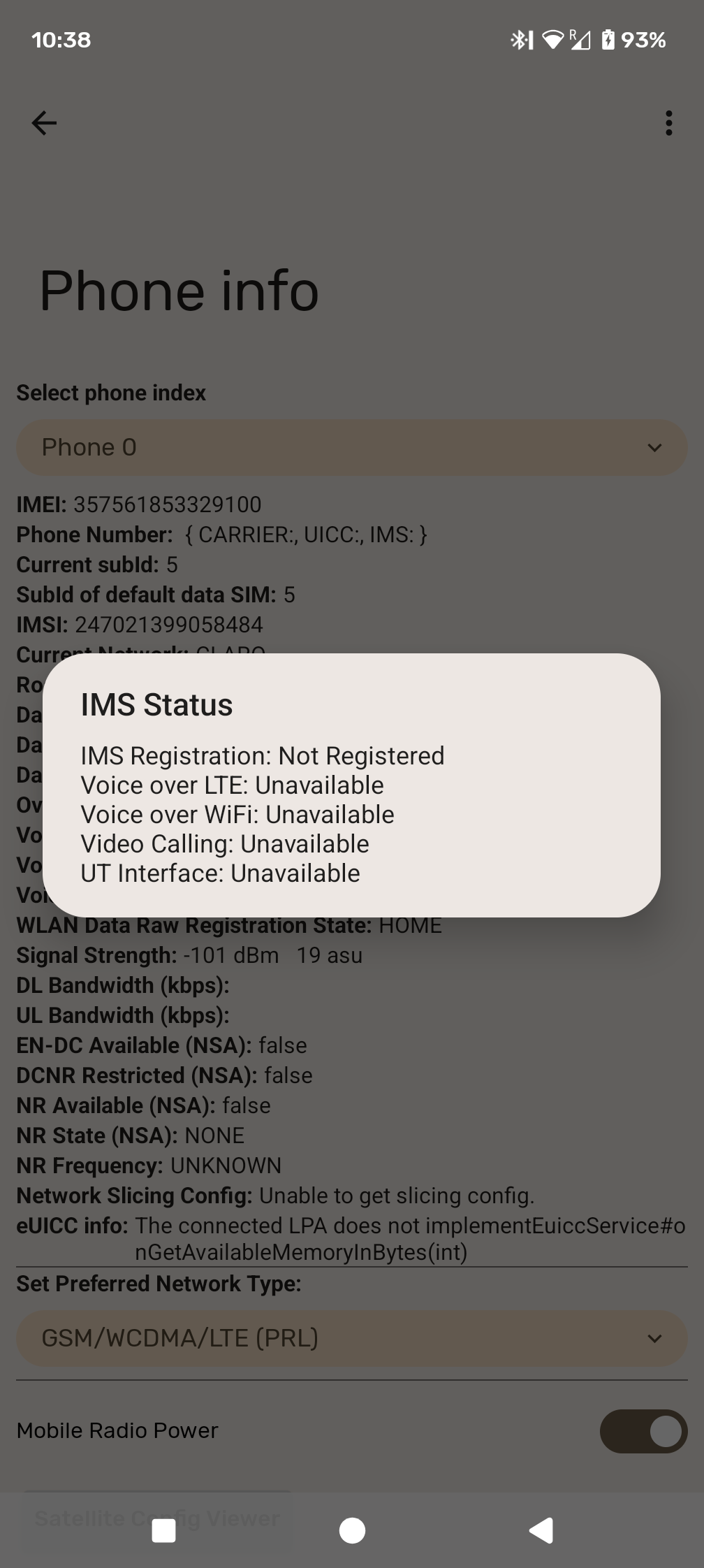This screenshot has width=704, height=1568.
Task: Go back using the arrow in the app bar
Action: click(x=44, y=123)
